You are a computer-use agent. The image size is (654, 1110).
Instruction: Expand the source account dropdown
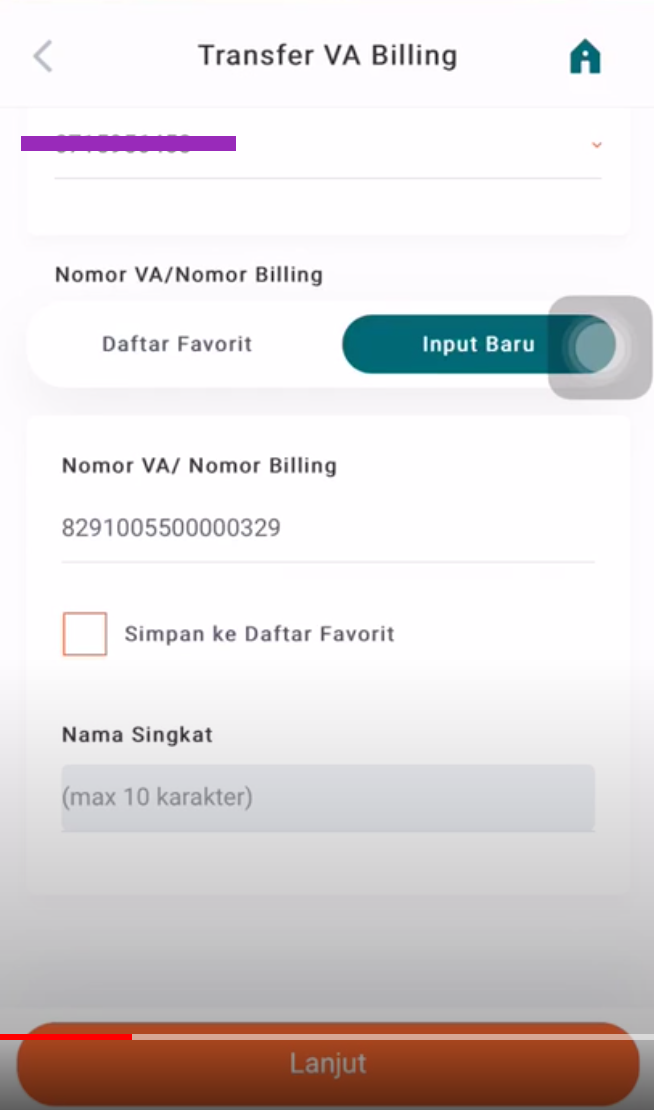click(596, 146)
